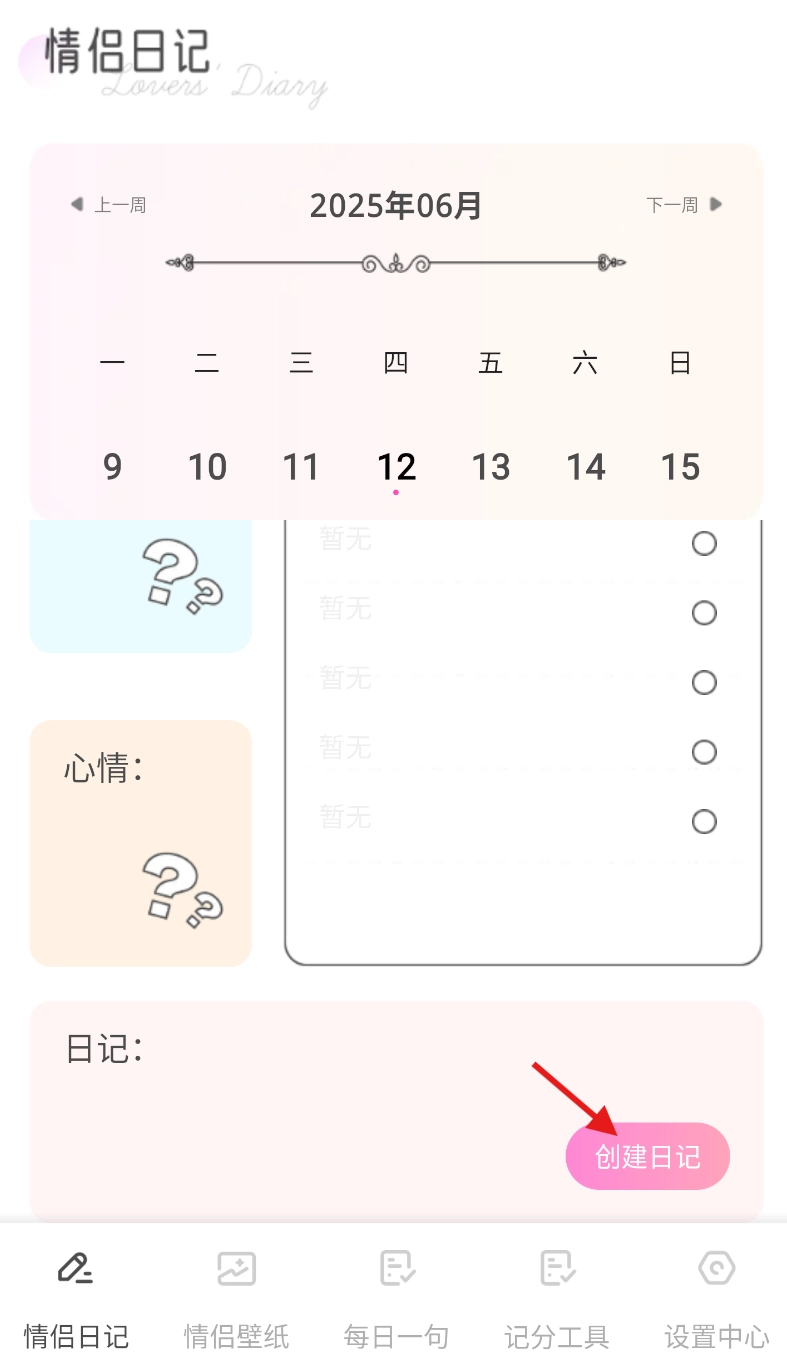Select date 15 in the calendar

(x=680, y=467)
